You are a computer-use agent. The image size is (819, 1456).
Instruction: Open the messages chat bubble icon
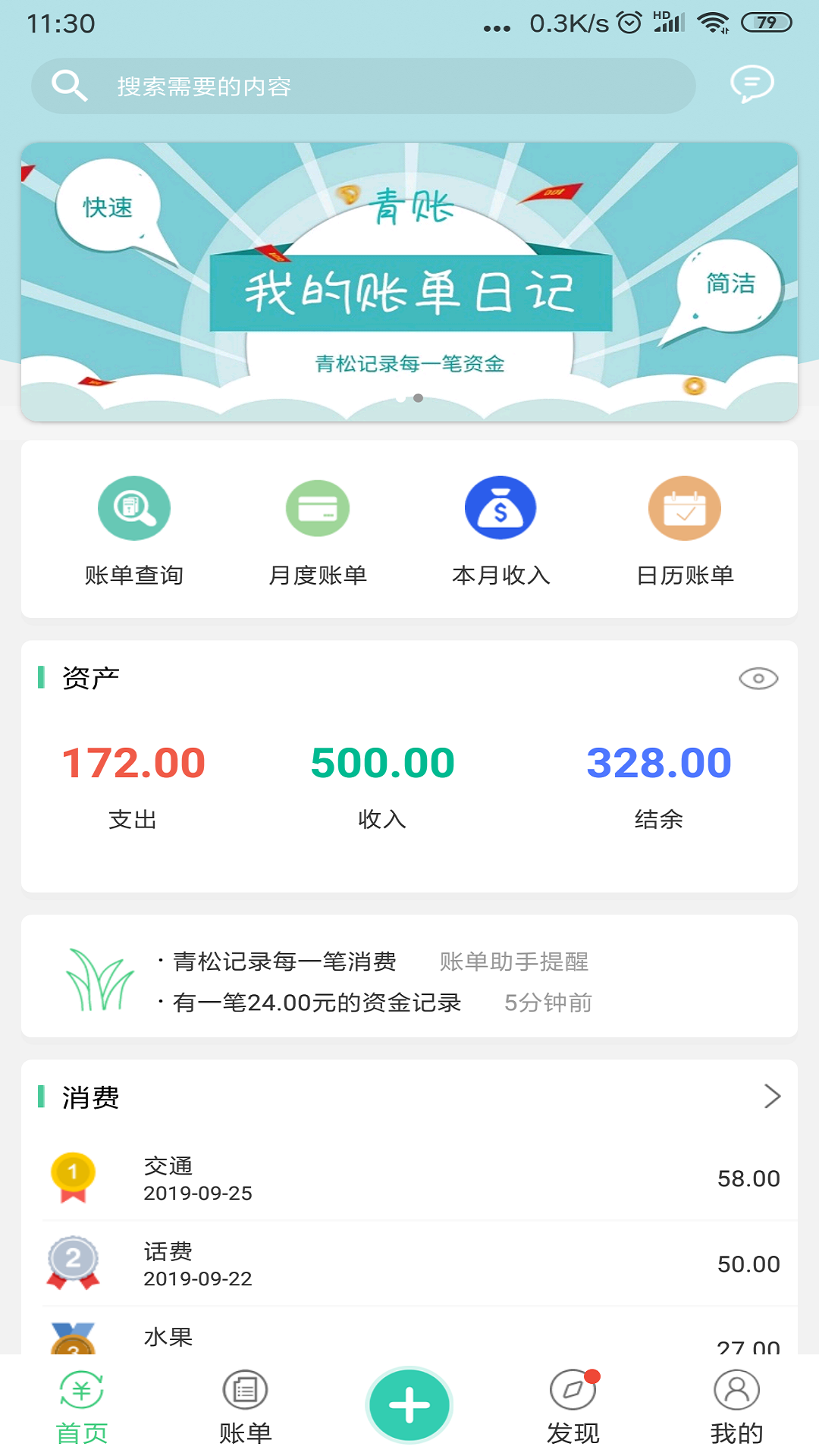[752, 84]
